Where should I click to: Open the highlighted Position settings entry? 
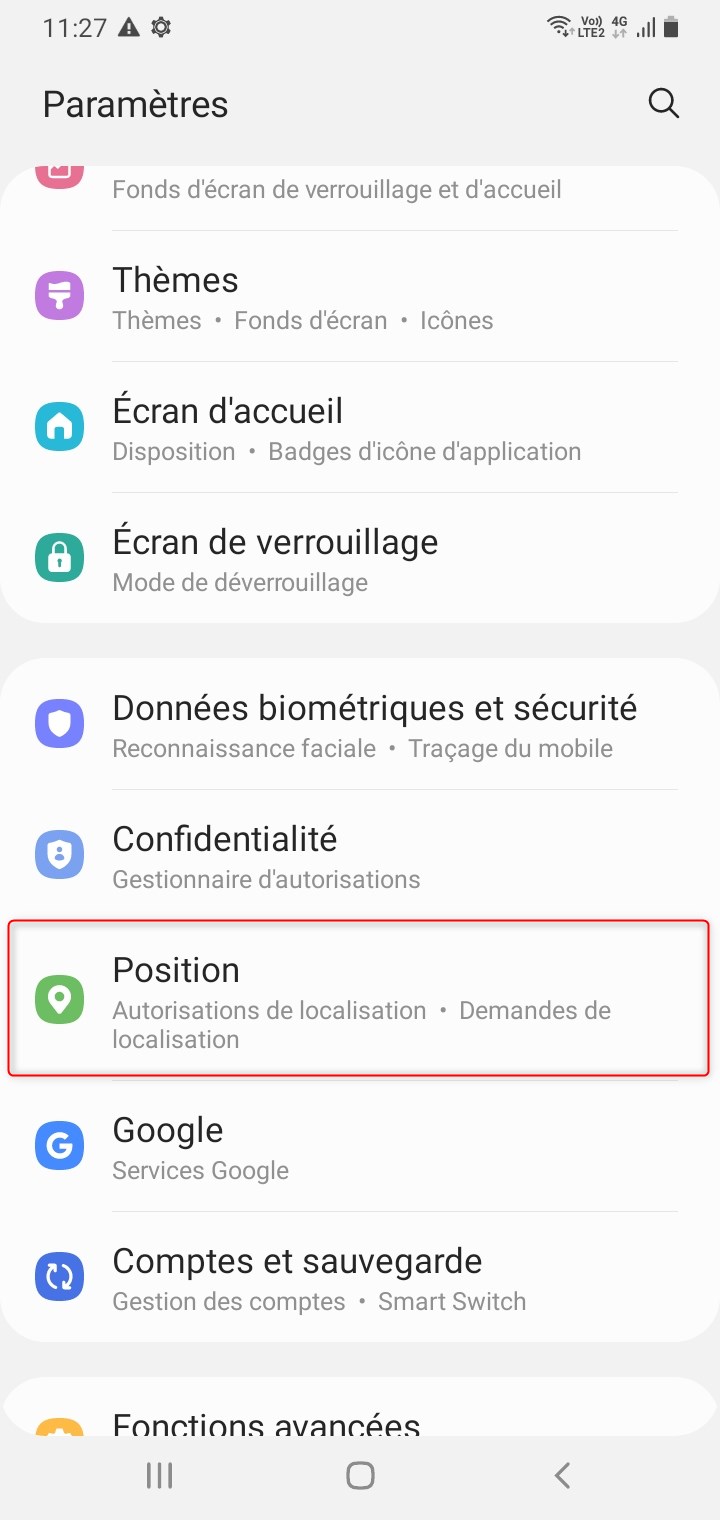[x=360, y=999]
